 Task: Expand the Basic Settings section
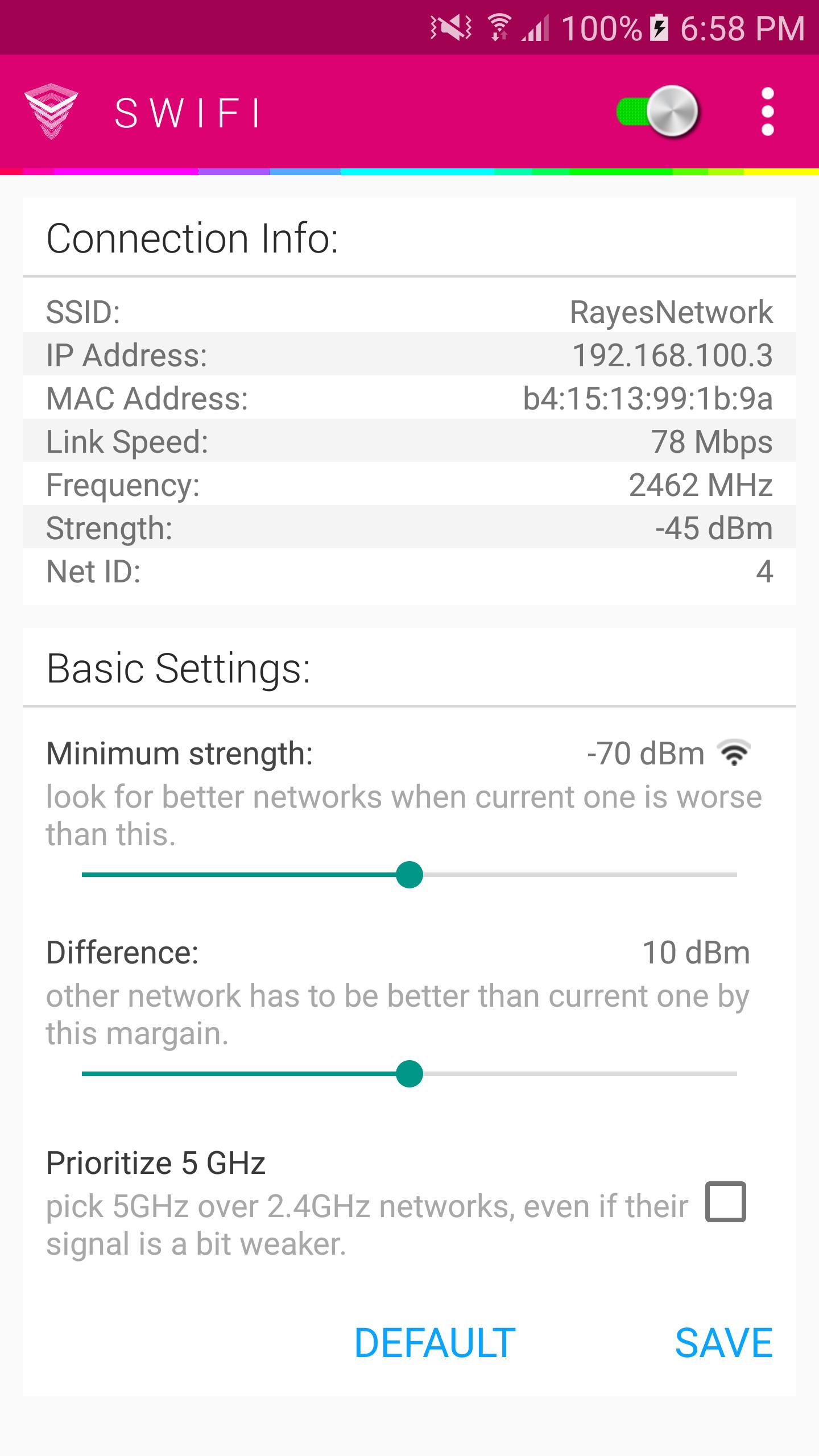point(178,670)
